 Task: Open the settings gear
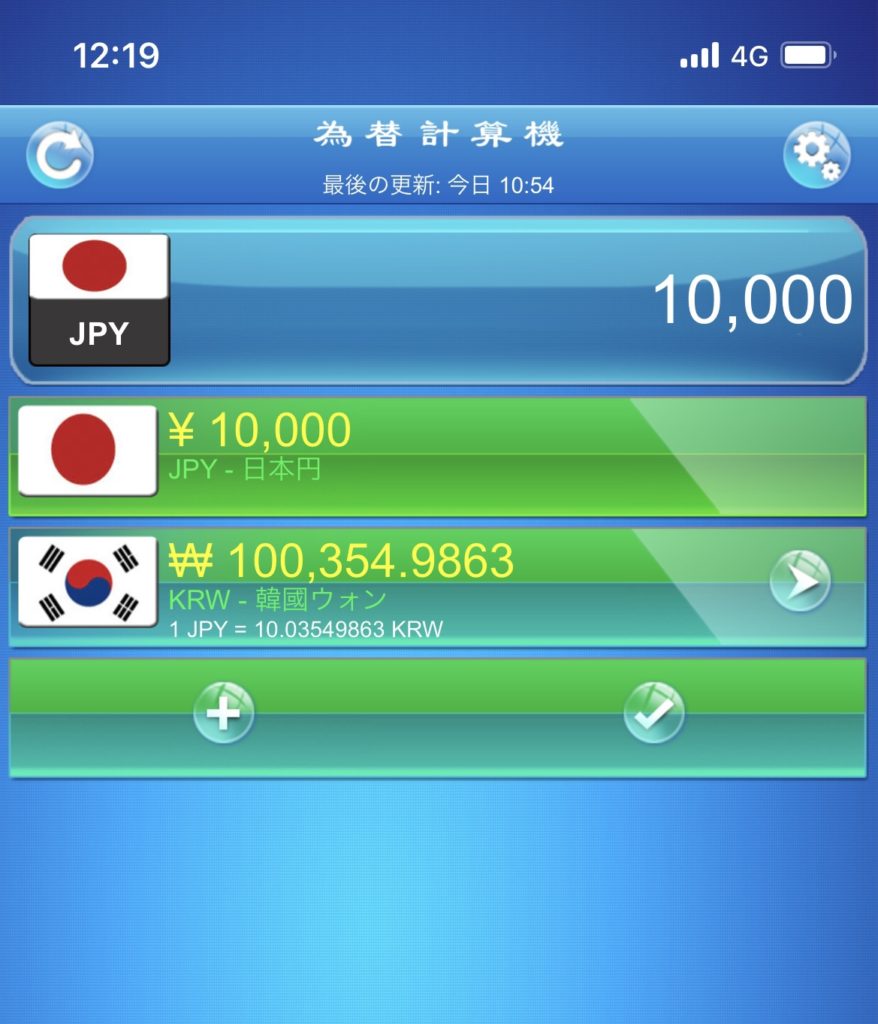(x=816, y=155)
